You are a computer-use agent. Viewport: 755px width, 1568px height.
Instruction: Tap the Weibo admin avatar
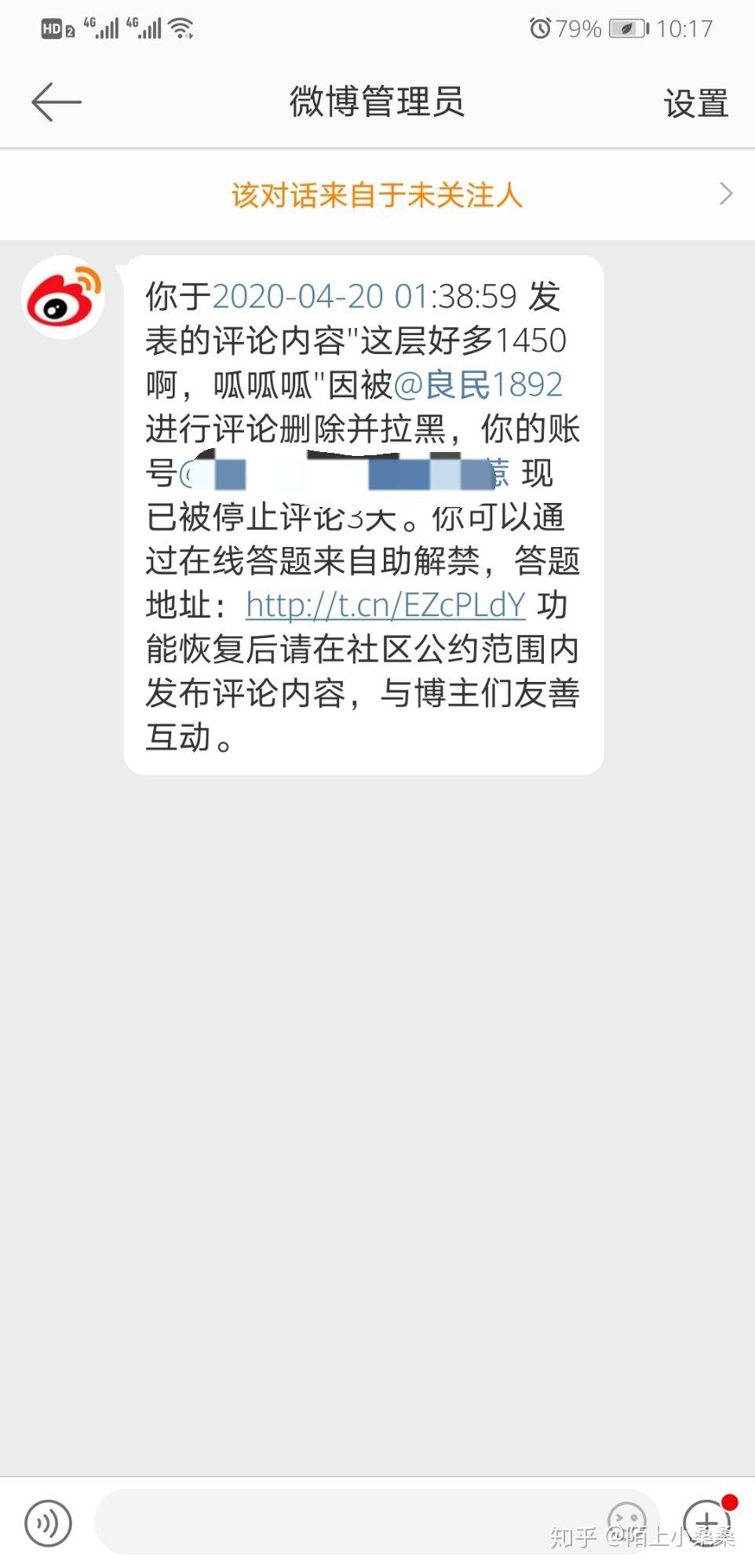pyautogui.click(x=63, y=298)
